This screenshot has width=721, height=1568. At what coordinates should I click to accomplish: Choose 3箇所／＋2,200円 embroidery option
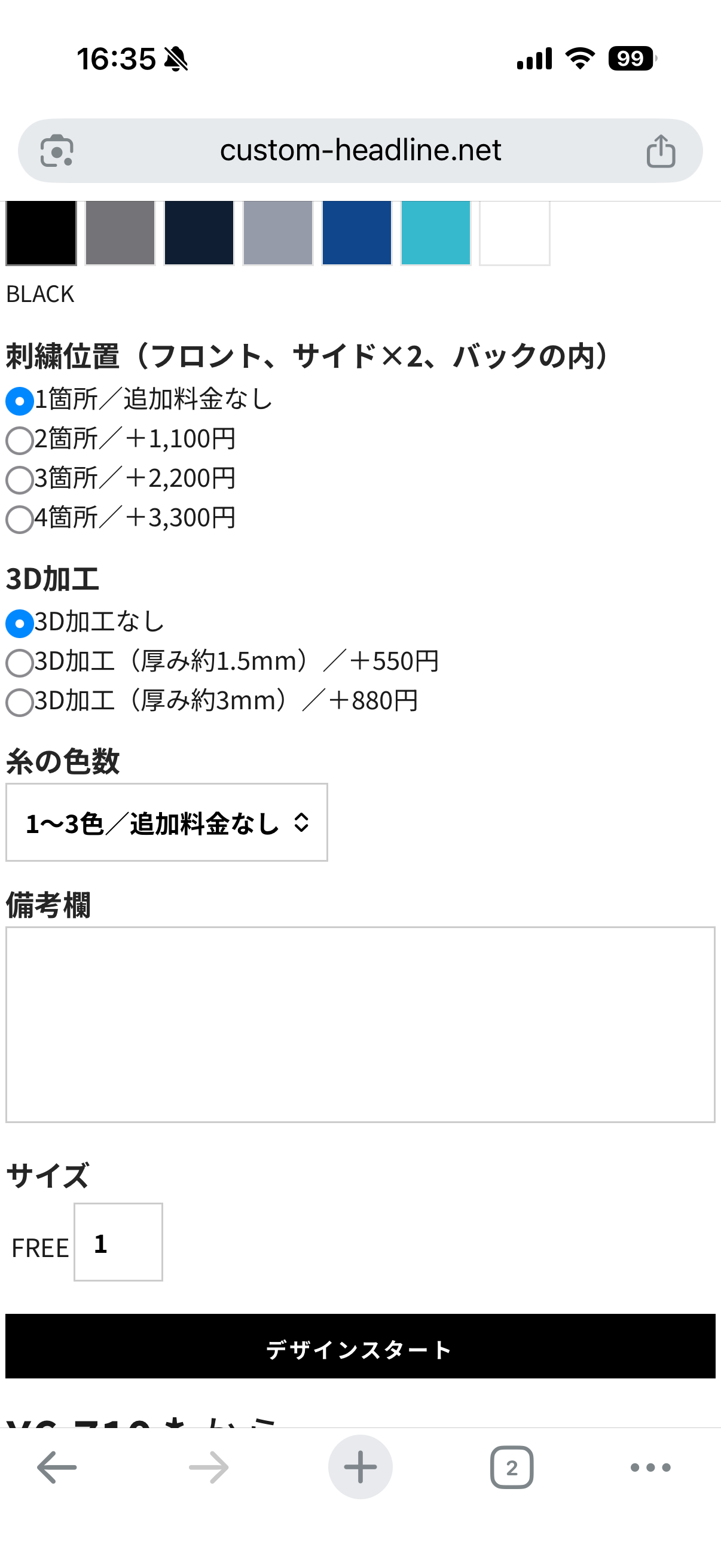20,480
